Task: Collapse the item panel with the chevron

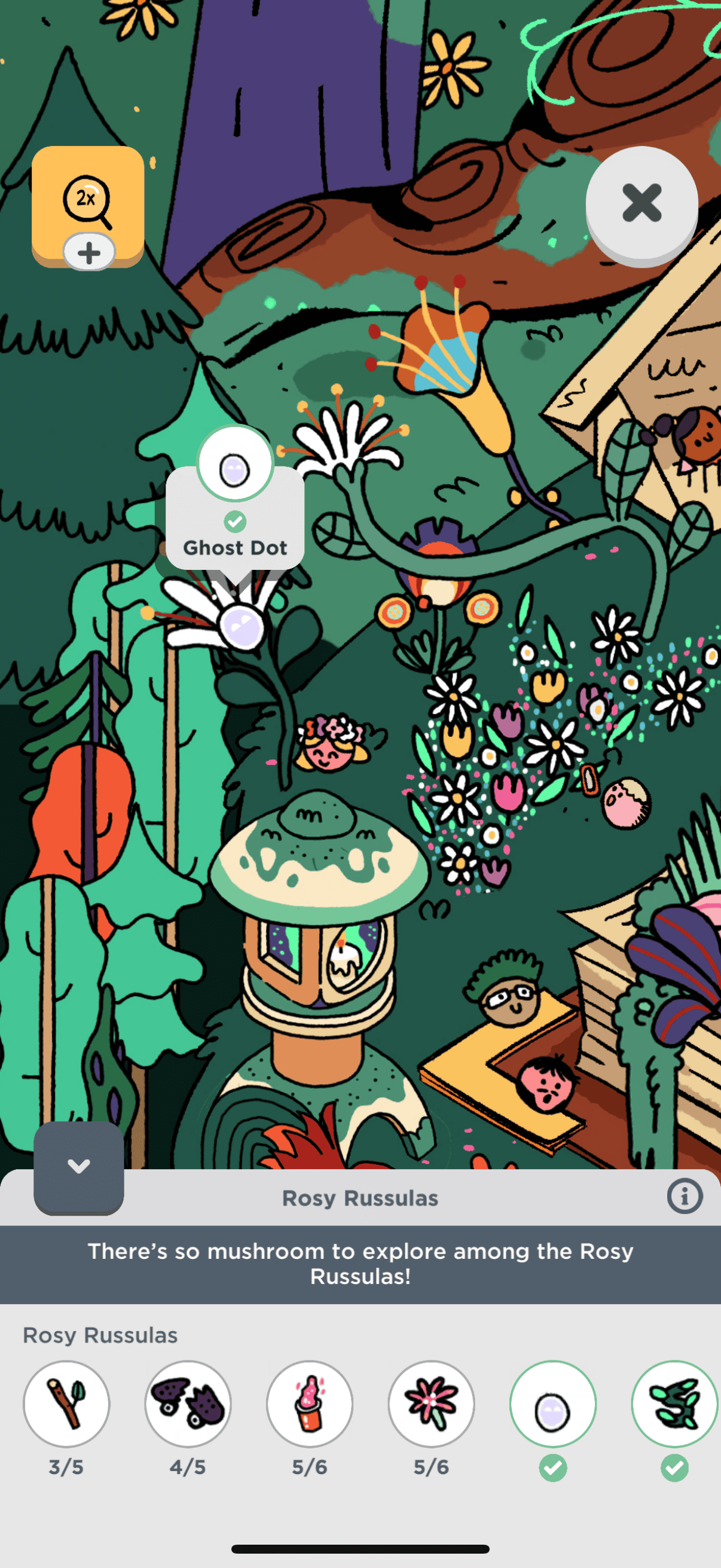Action: tap(78, 1167)
